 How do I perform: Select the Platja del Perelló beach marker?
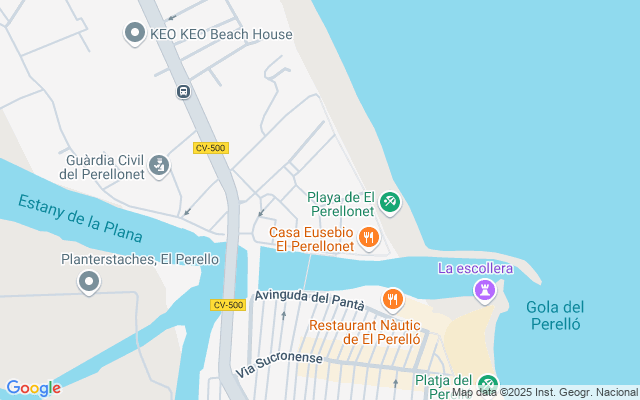tap(487, 385)
